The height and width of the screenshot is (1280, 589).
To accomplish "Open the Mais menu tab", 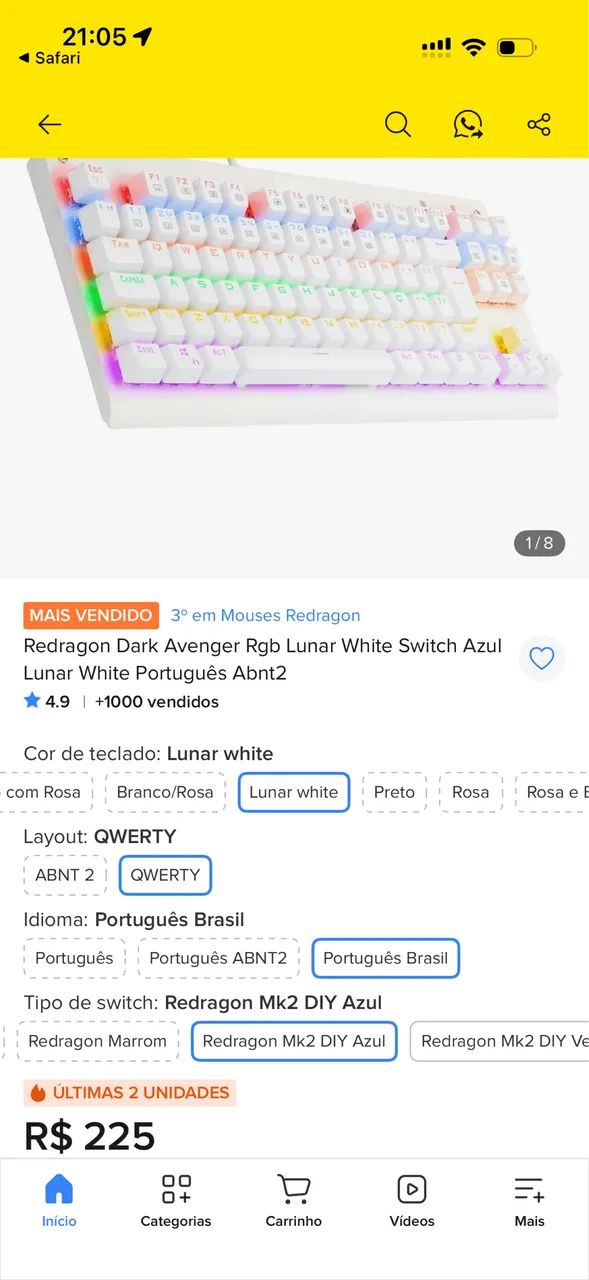I will [x=529, y=1201].
